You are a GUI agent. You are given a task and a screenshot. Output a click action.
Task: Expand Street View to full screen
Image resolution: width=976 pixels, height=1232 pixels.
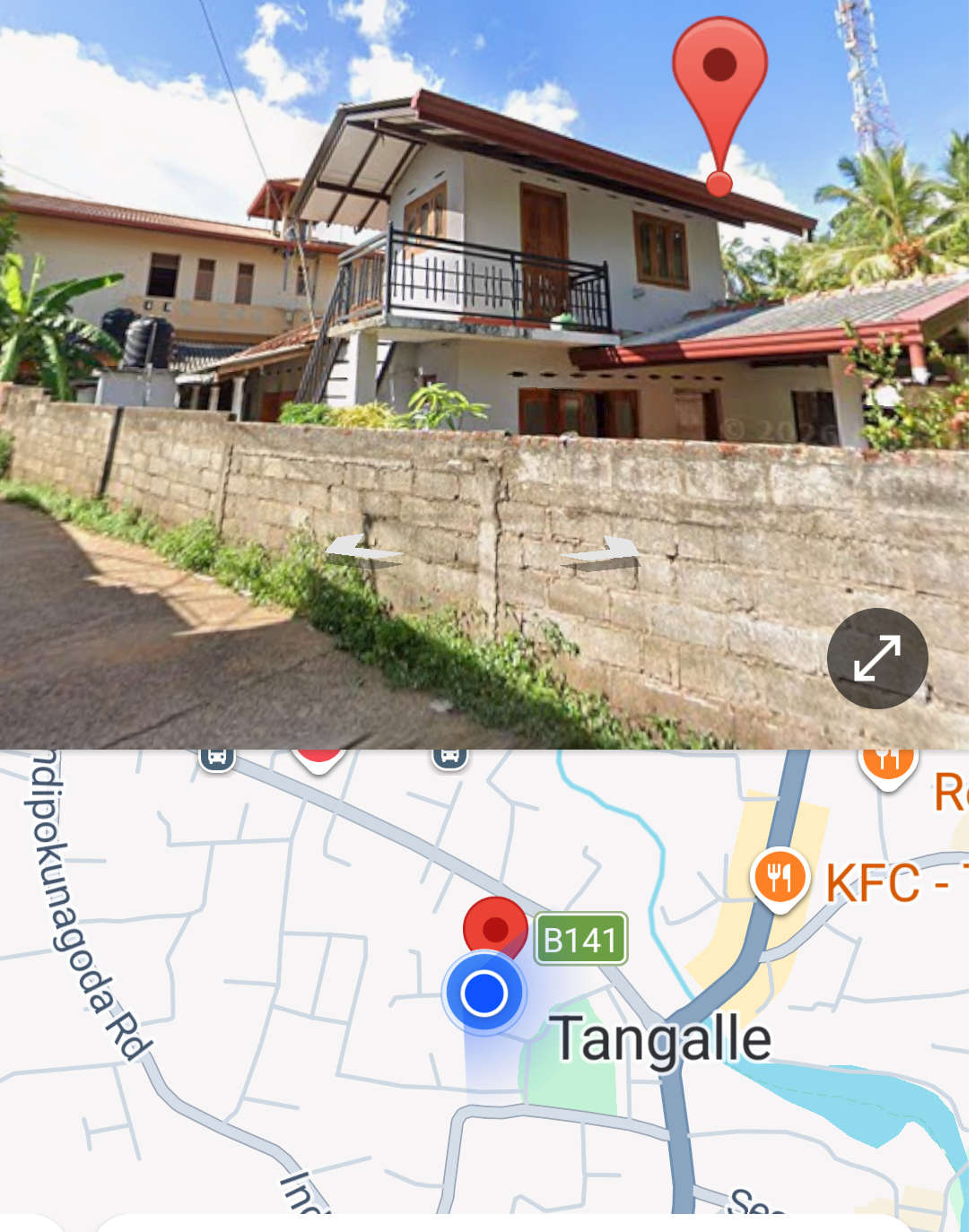(876, 658)
